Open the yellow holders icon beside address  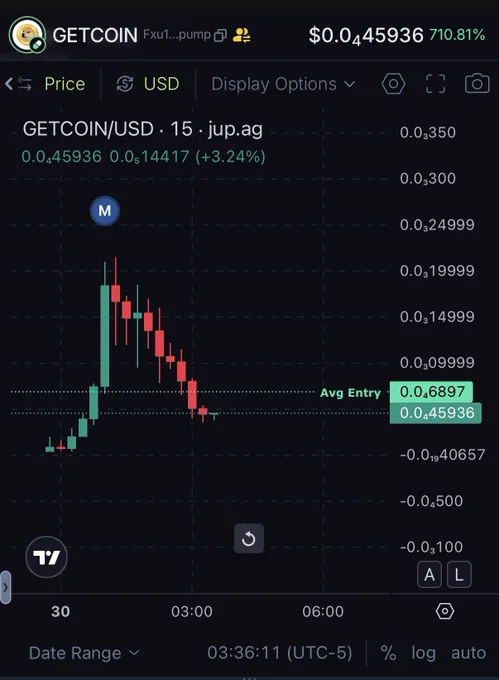pos(241,35)
